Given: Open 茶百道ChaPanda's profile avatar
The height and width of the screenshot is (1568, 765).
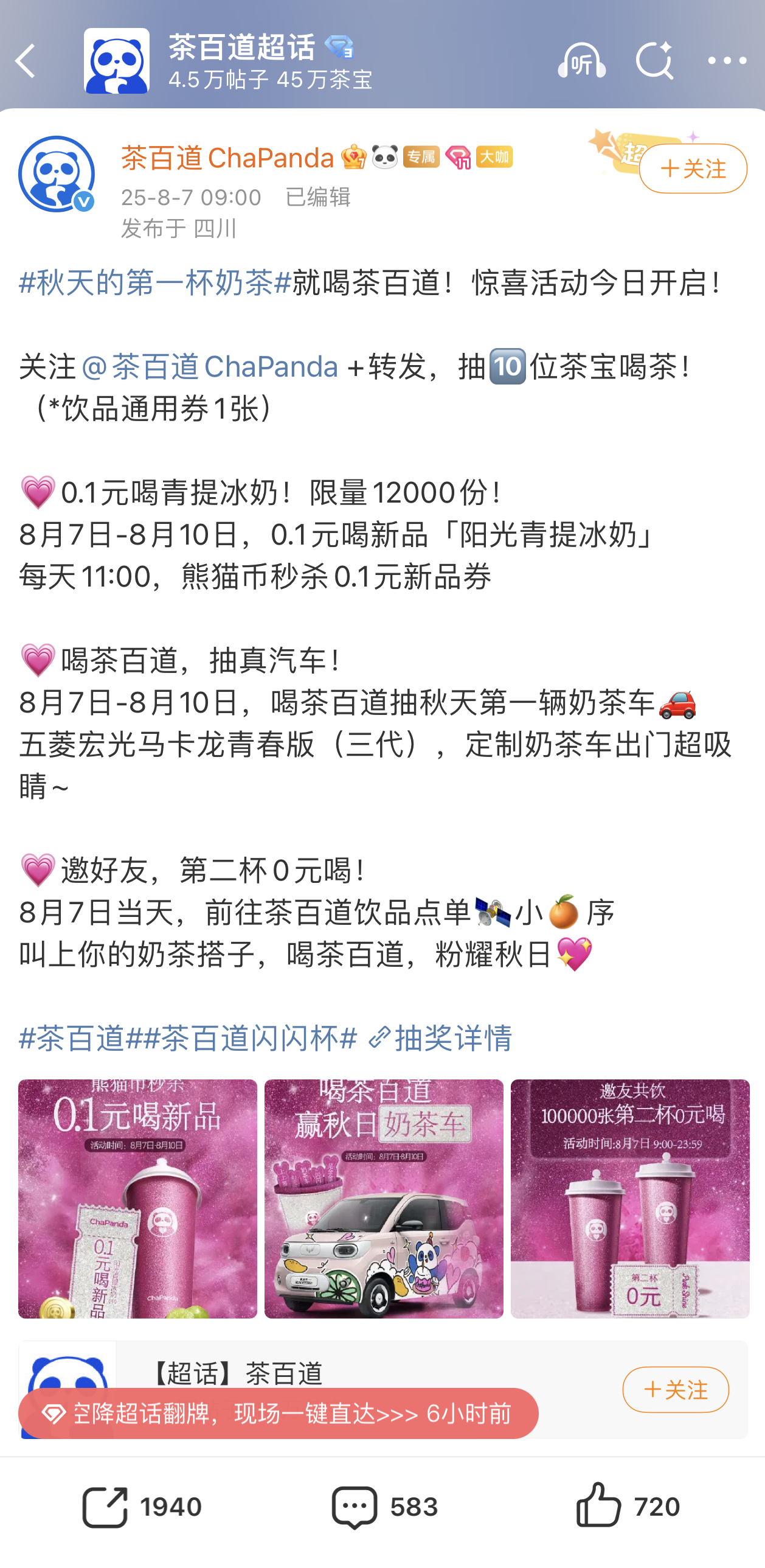Looking at the screenshot, I should (x=56, y=174).
